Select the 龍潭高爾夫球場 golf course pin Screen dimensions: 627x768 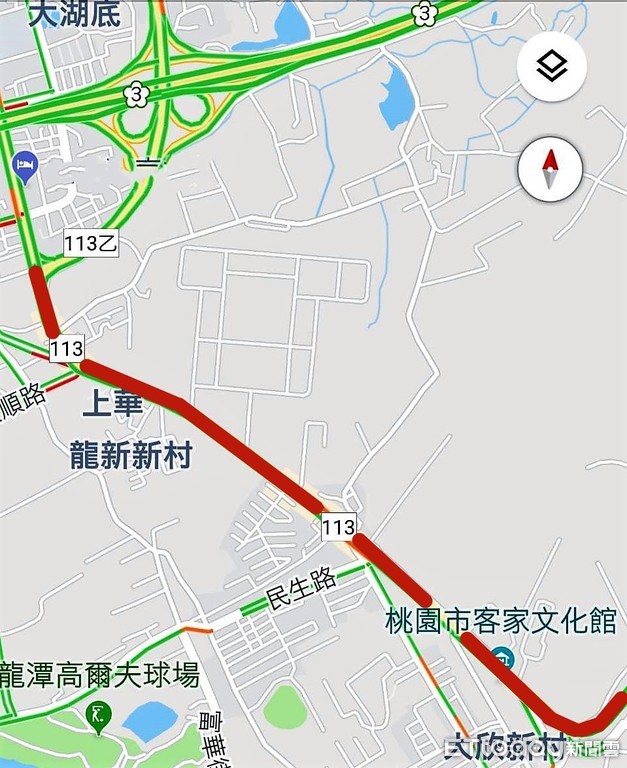[98, 716]
